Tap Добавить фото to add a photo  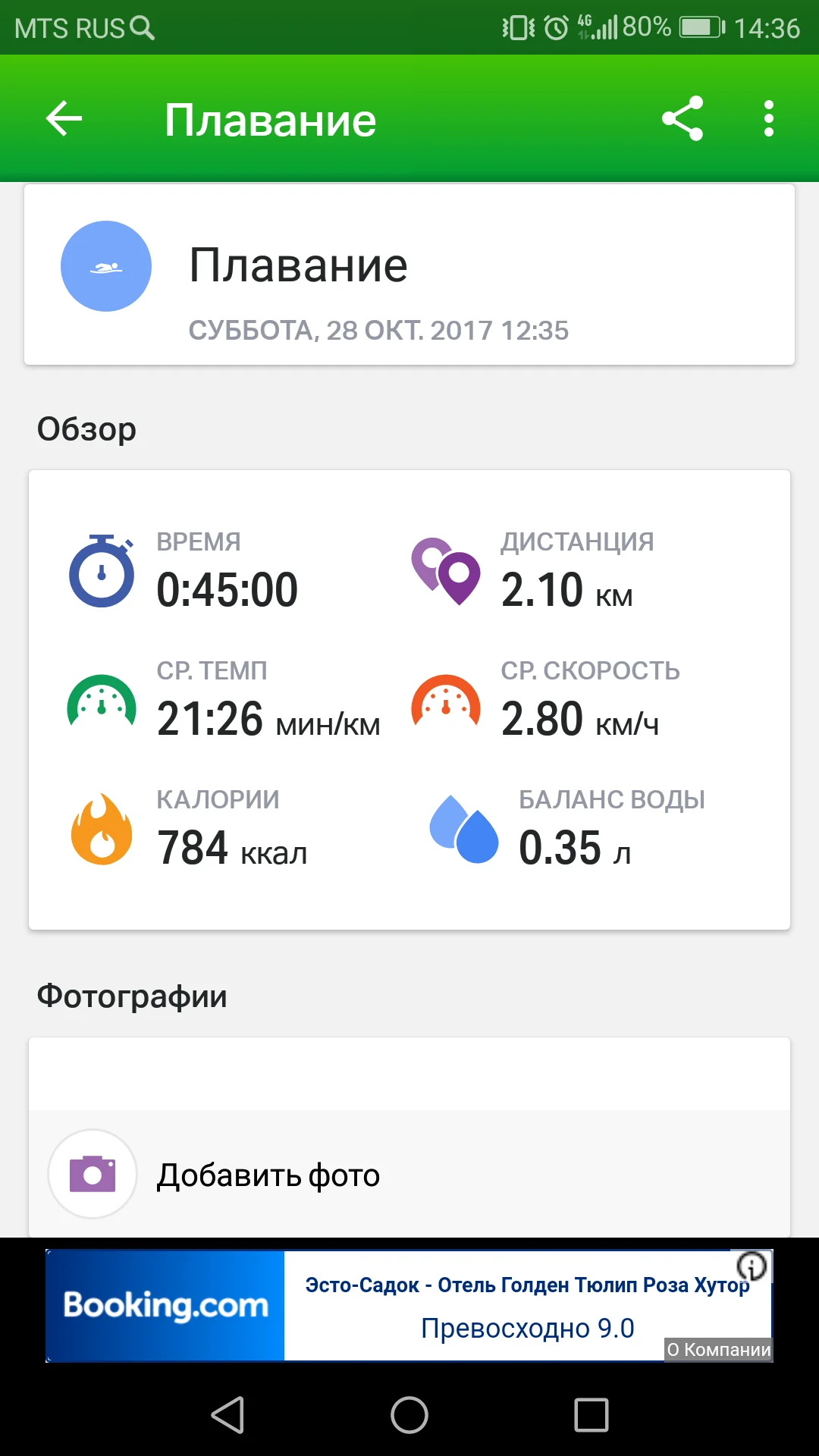point(267,1175)
